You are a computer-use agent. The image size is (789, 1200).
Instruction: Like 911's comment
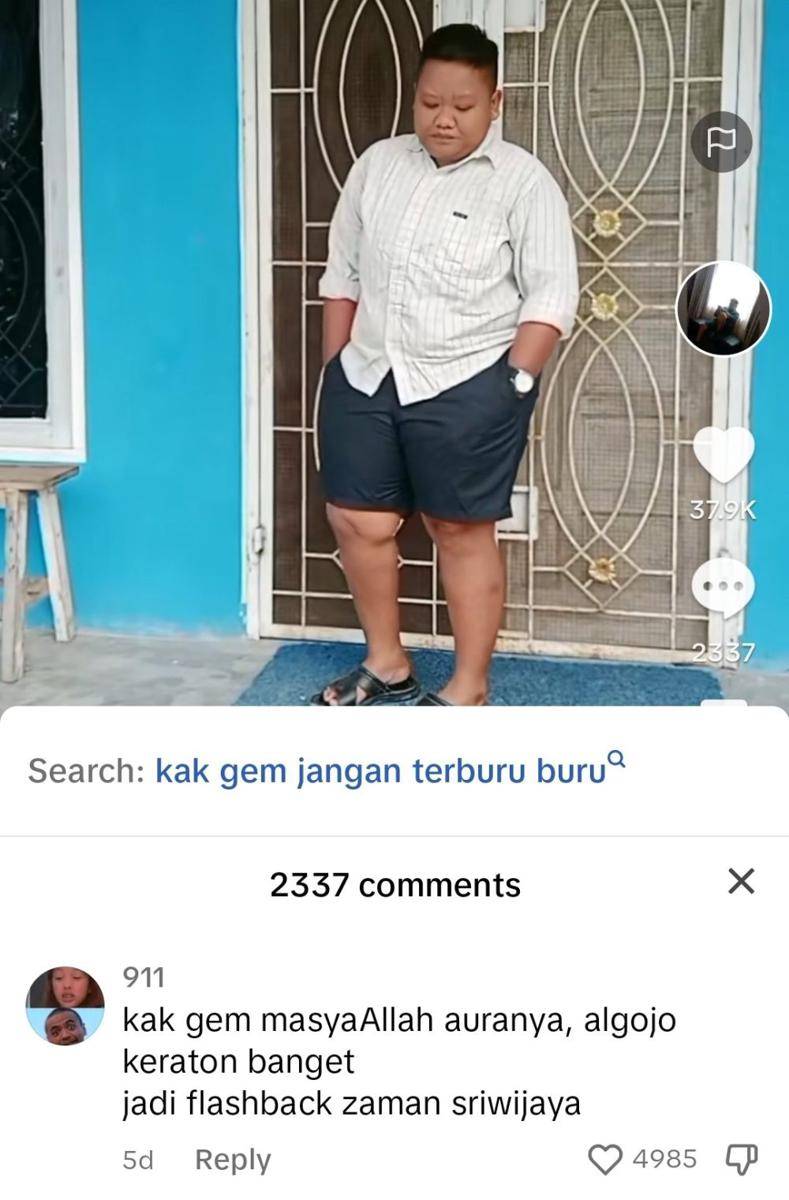tap(605, 1159)
